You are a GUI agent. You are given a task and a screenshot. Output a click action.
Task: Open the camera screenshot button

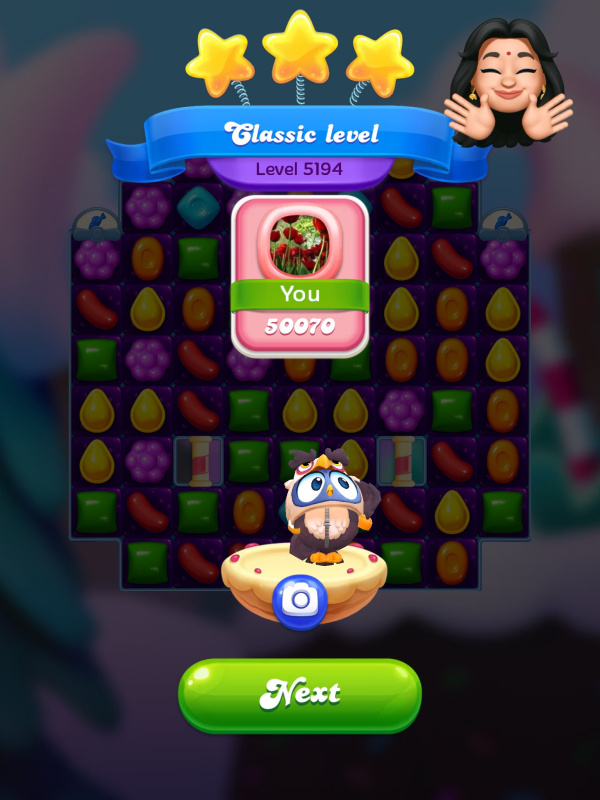pyautogui.click(x=299, y=599)
